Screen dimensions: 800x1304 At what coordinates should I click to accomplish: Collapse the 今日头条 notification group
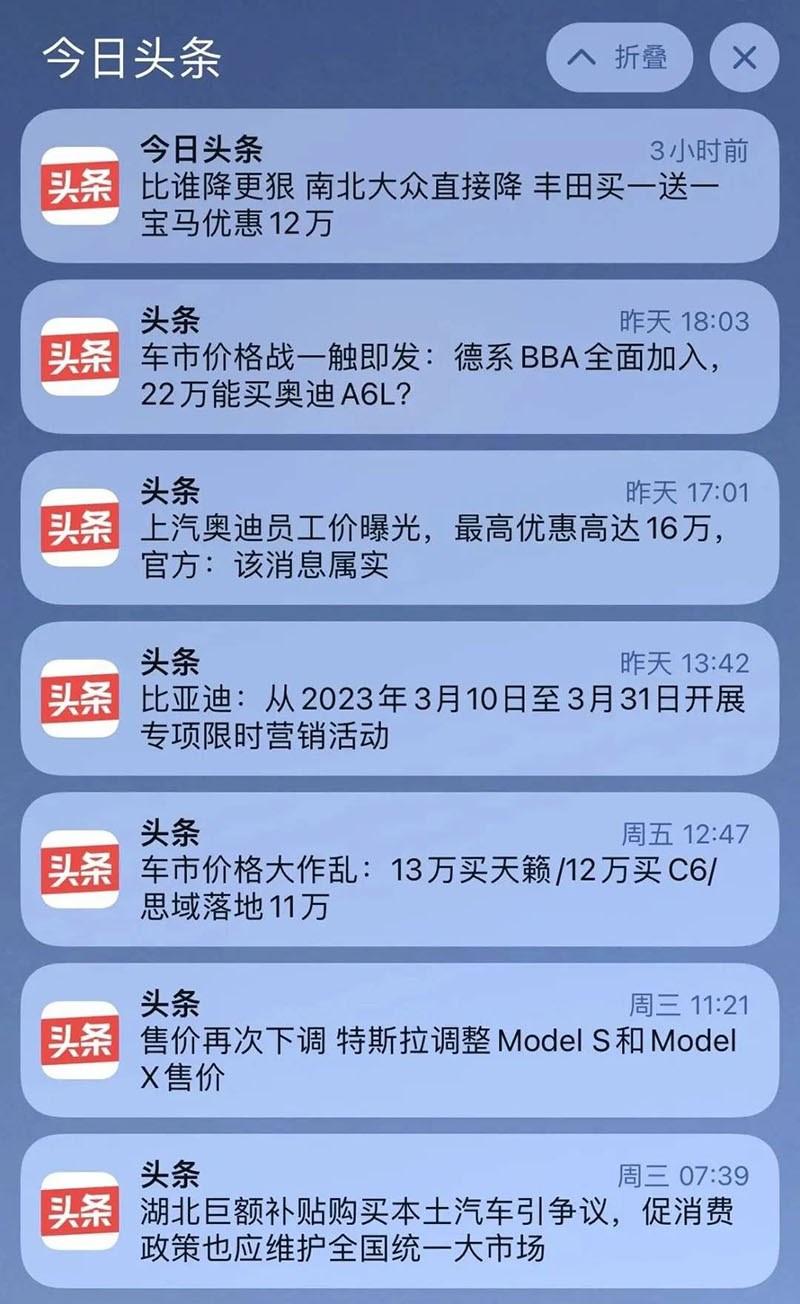[620, 57]
